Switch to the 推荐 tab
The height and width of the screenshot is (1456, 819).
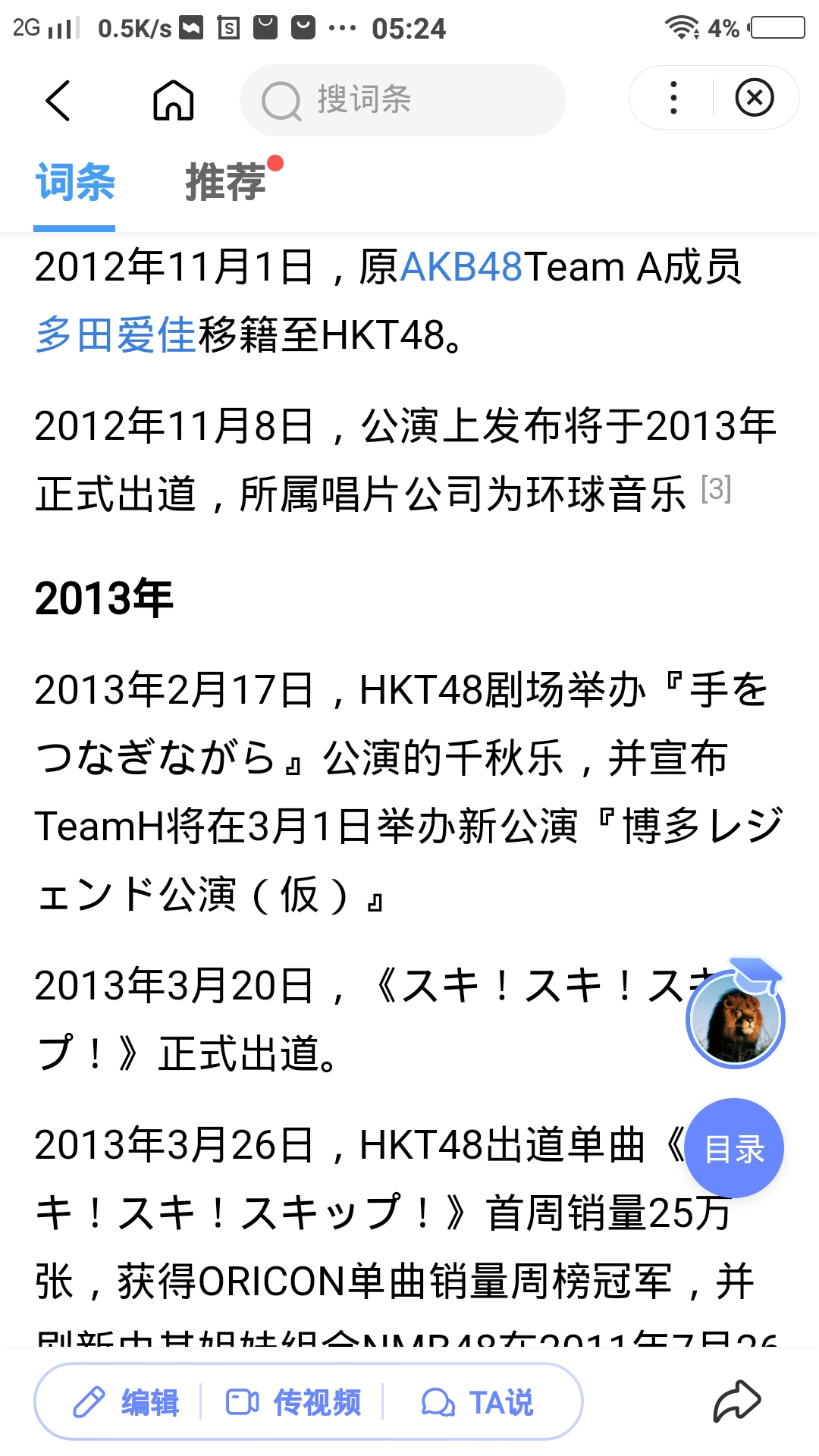click(225, 183)
